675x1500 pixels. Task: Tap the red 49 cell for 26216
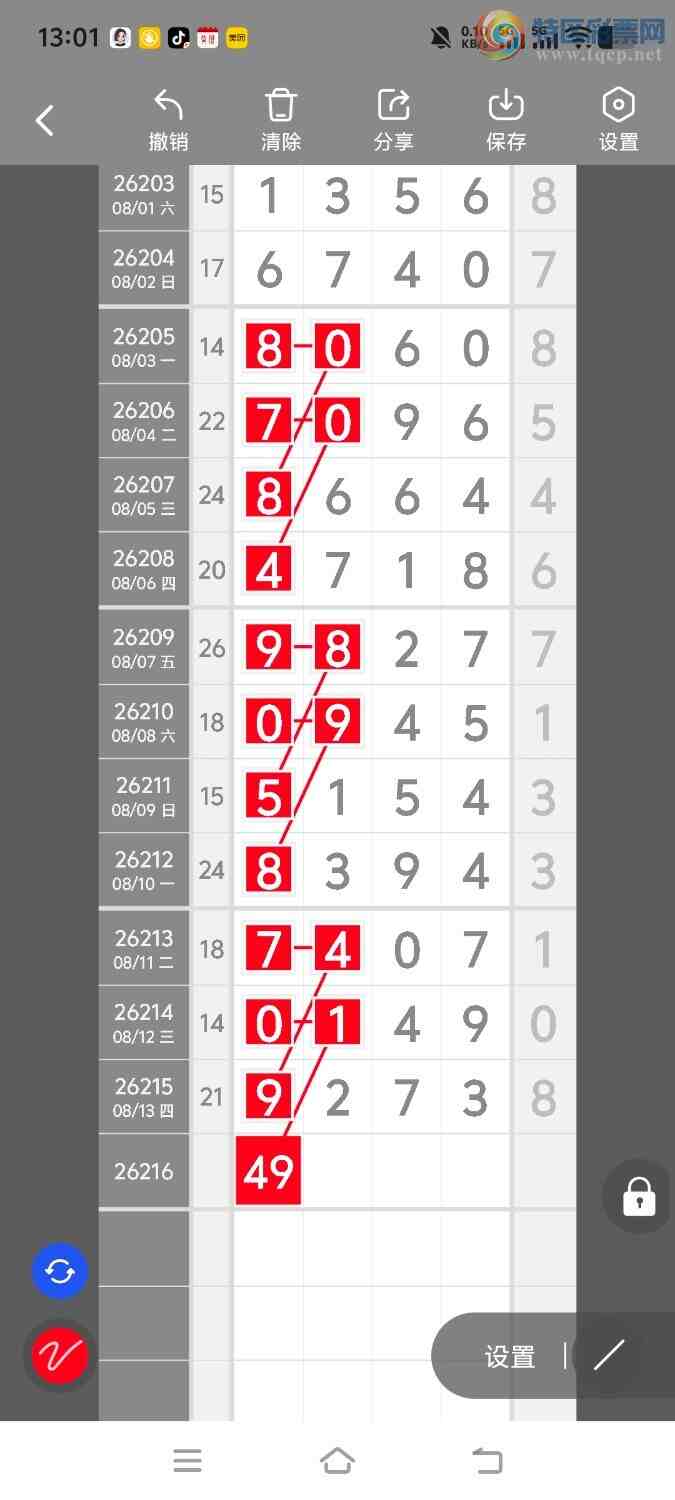[x=268, y=1171]
